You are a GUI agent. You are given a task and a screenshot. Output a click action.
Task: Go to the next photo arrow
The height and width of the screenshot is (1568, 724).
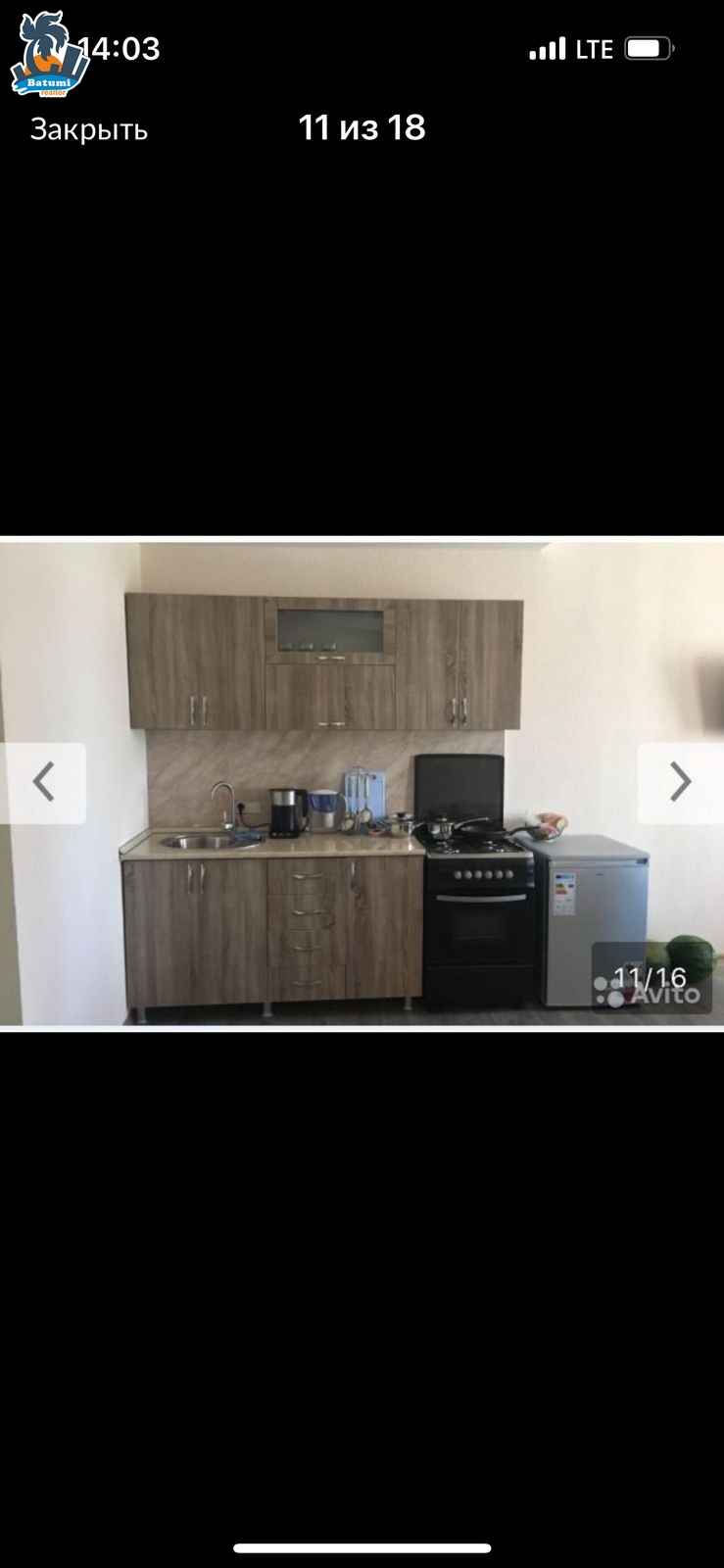(x=681, y=783)
